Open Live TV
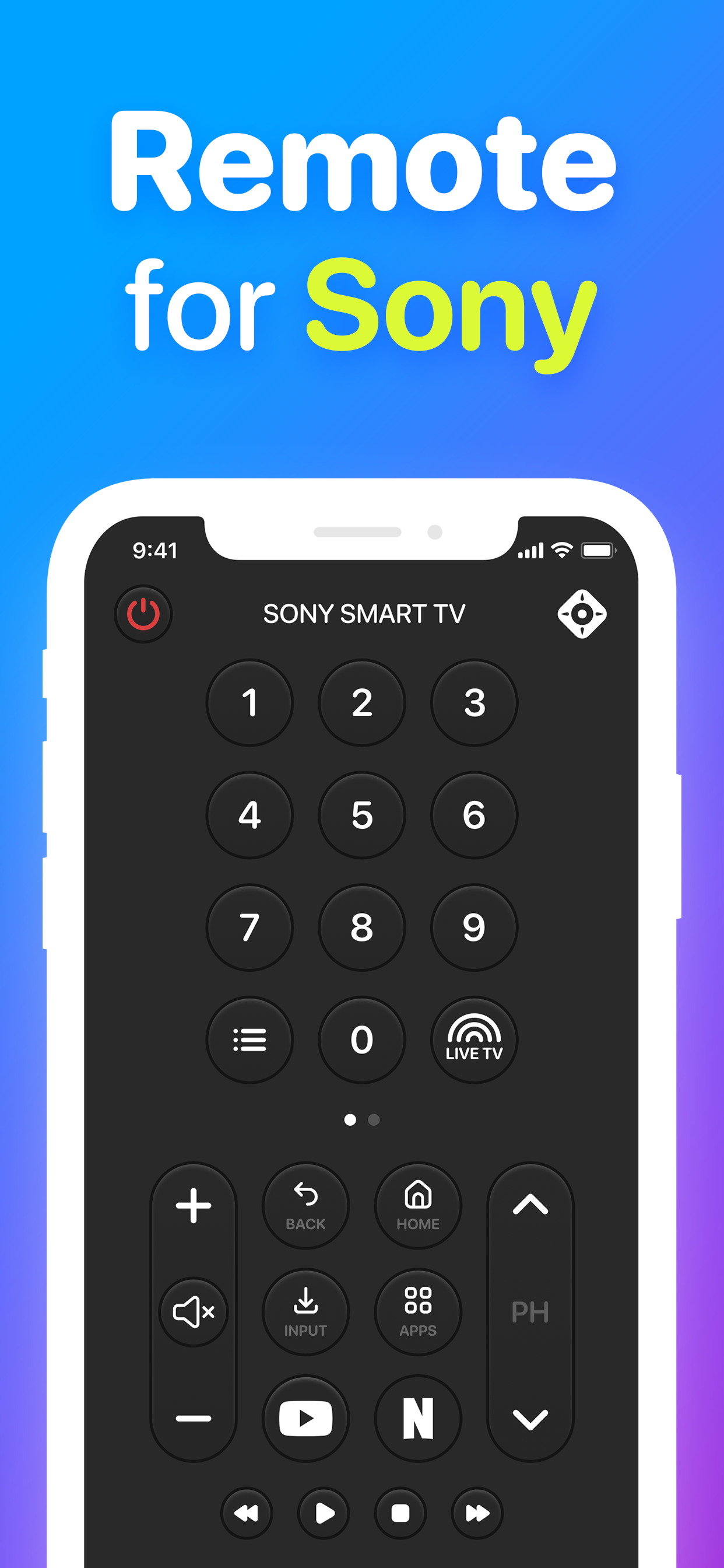724x1568 pixels. pos(474,1040)
